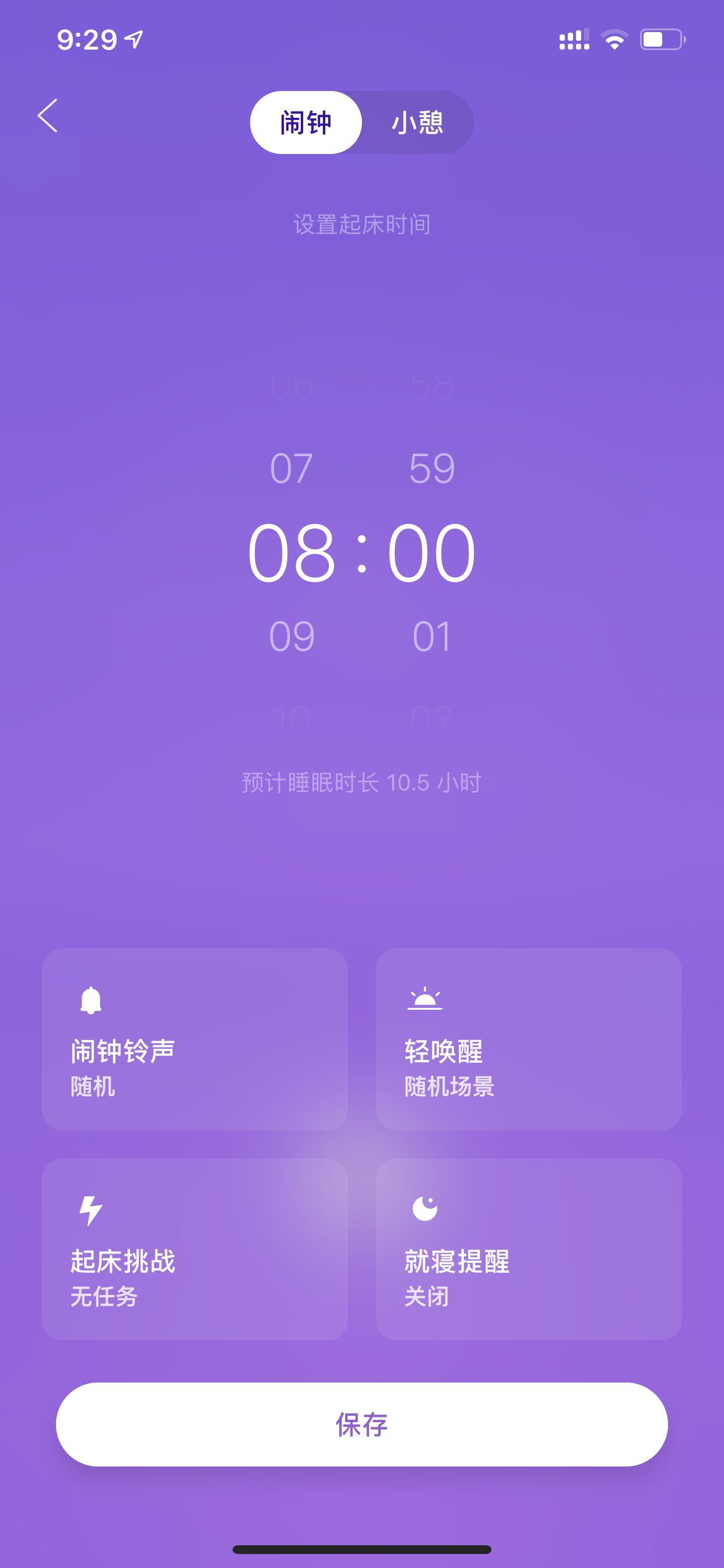Viewport: 724px width, 1568px height.
Task: Open 就寝提醒 bedtime reminder card
Action: pos(529,1249)
